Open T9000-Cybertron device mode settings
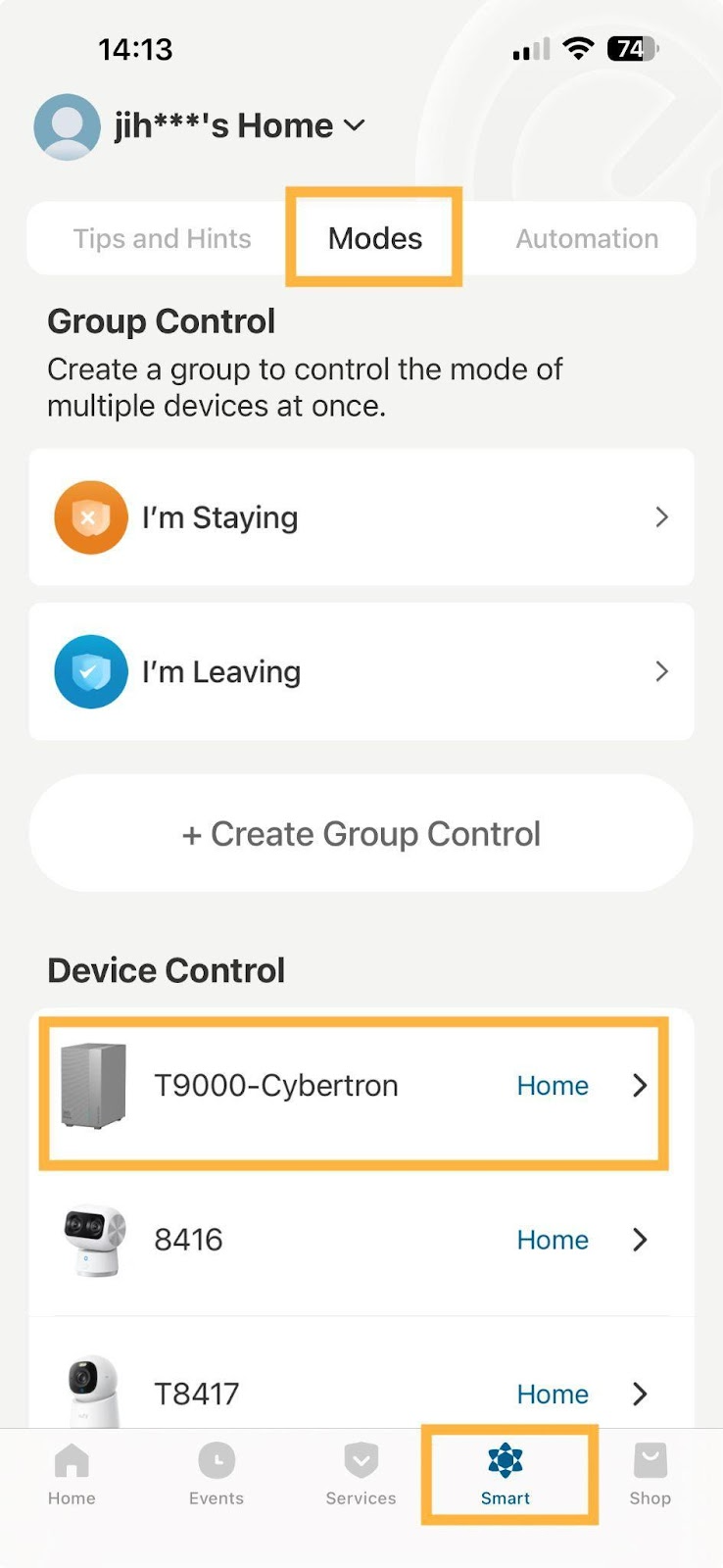The image size is (723, 1568). [355, 1086]
